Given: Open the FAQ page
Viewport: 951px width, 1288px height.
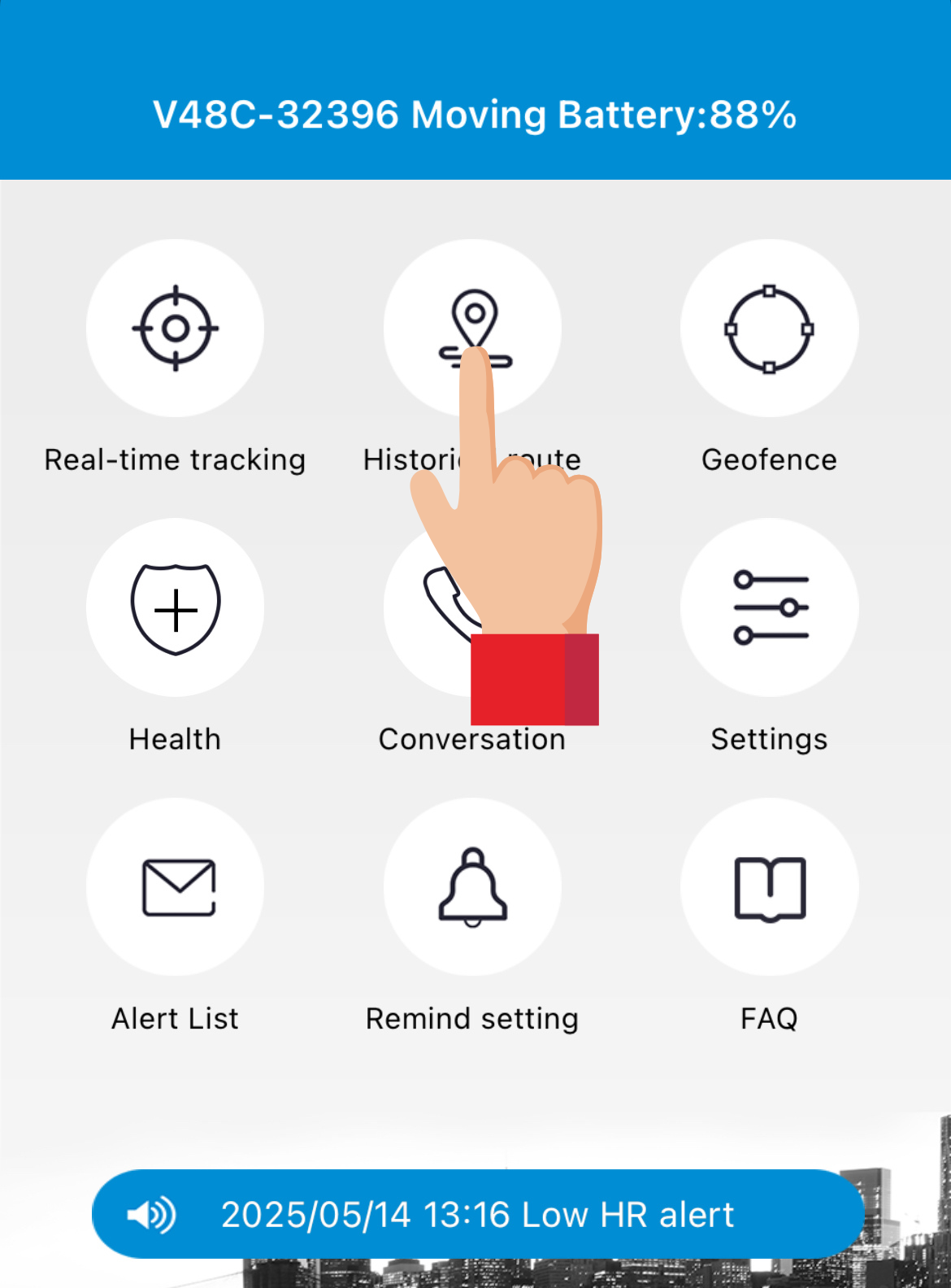Looking at the screenshot, I should pos(769,887).
